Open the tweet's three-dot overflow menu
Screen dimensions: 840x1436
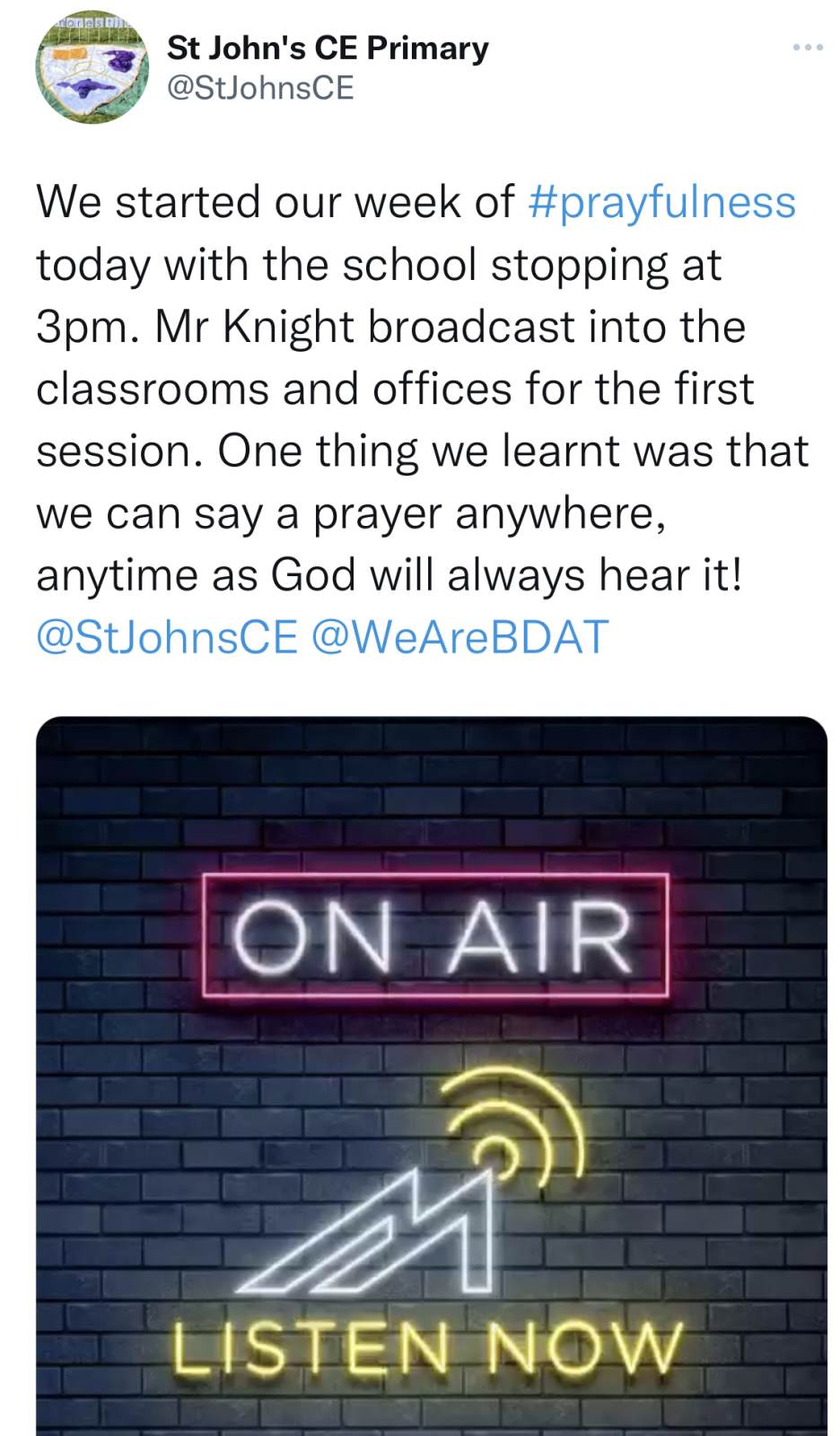(808, 47)
